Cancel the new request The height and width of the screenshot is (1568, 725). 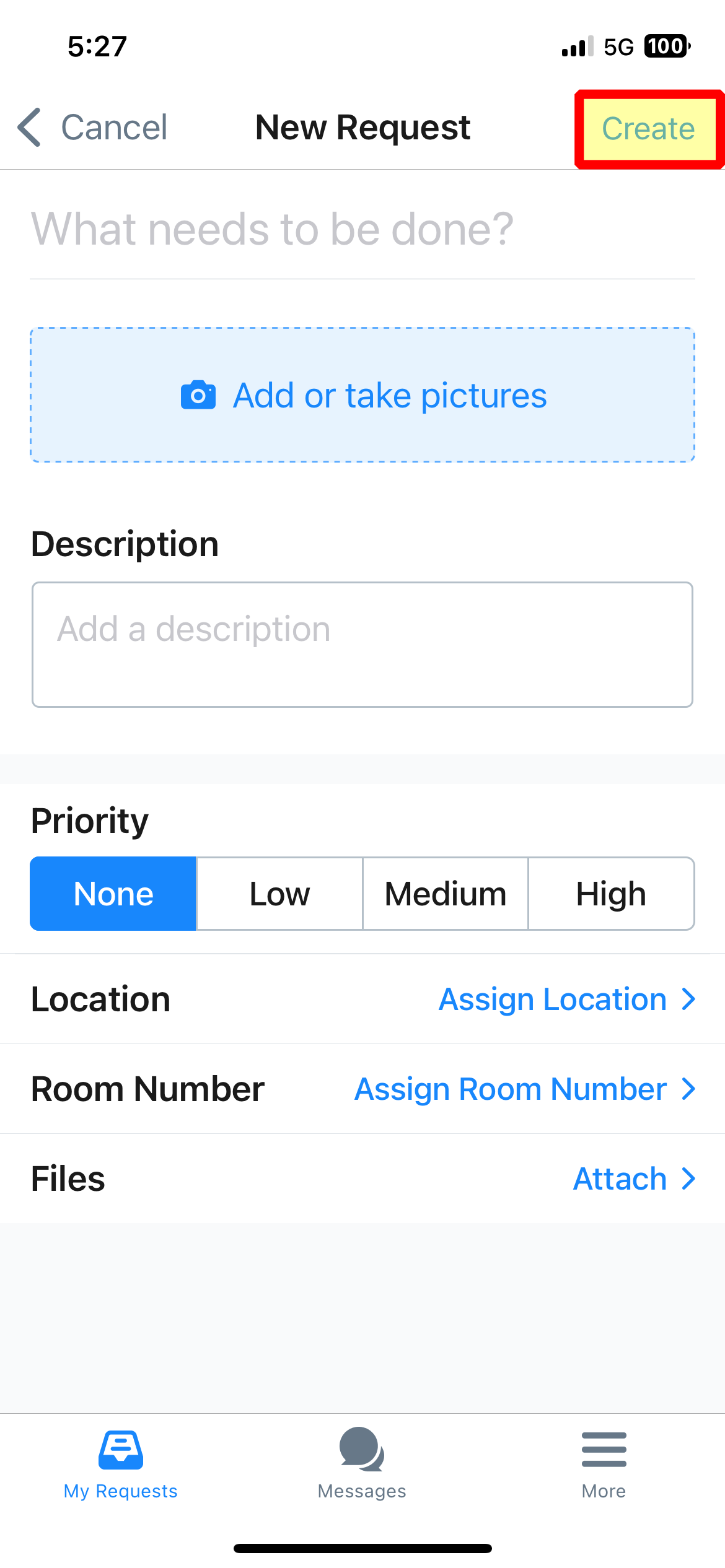(x=92, y=128)
